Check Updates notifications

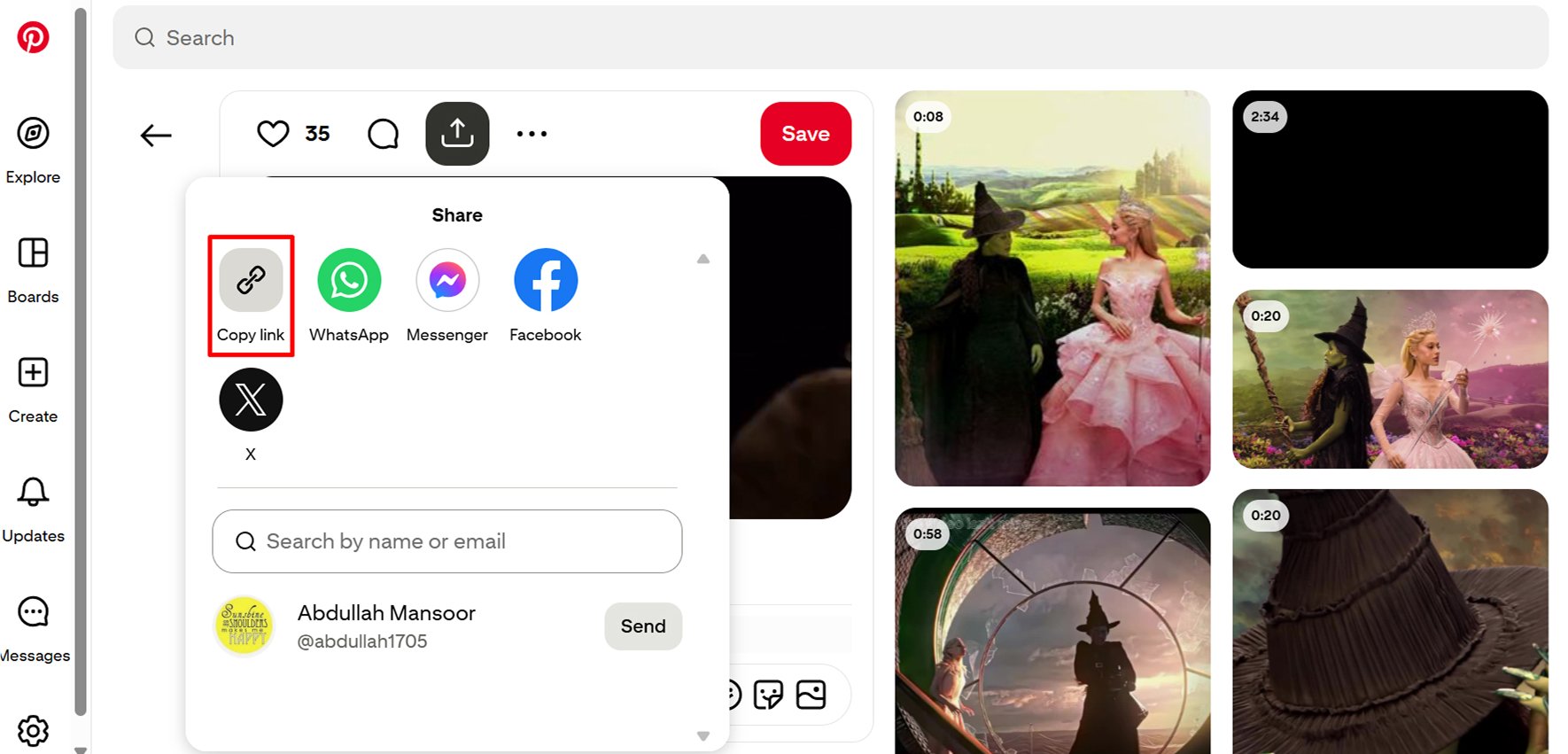click(x=34, y=507)
